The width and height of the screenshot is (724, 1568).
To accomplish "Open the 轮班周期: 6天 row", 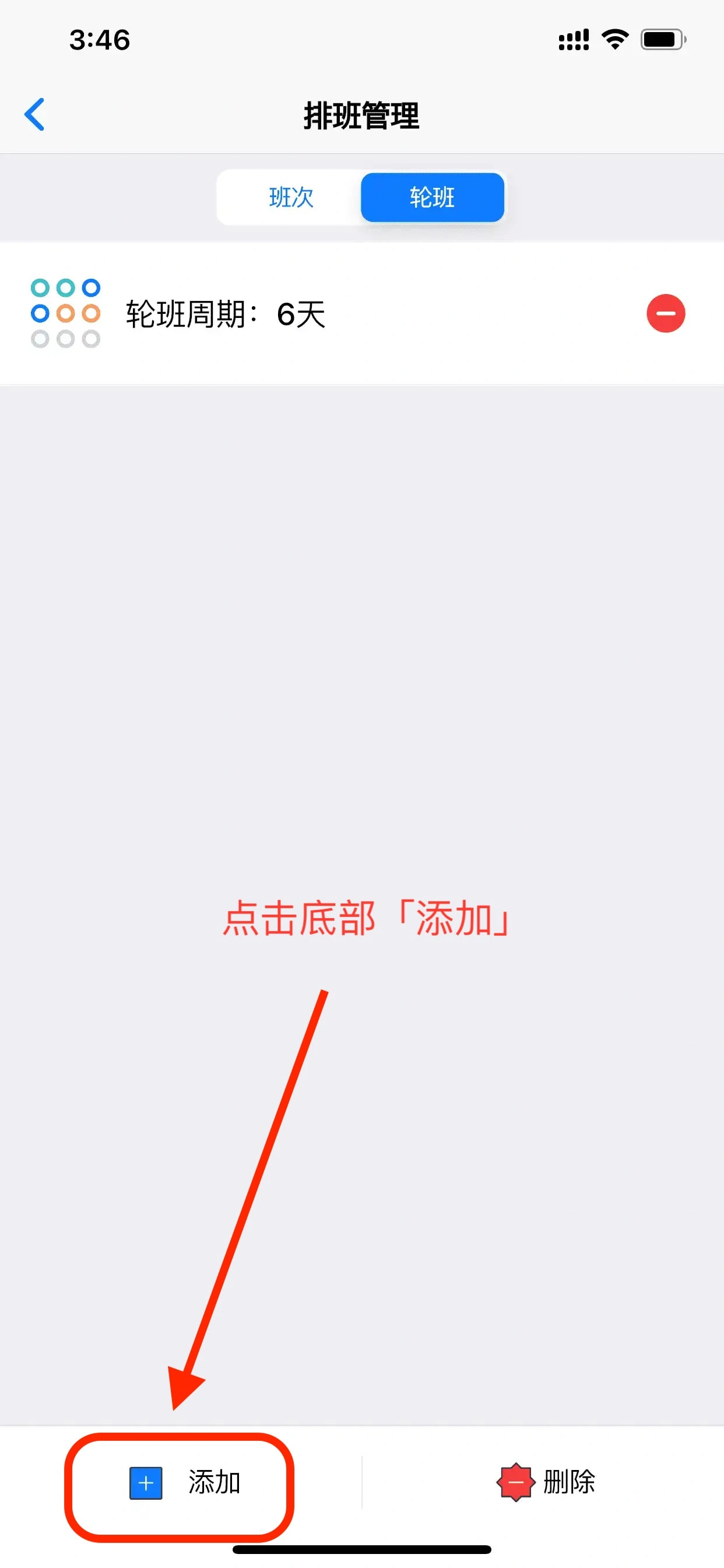I will tap(304, 314).
